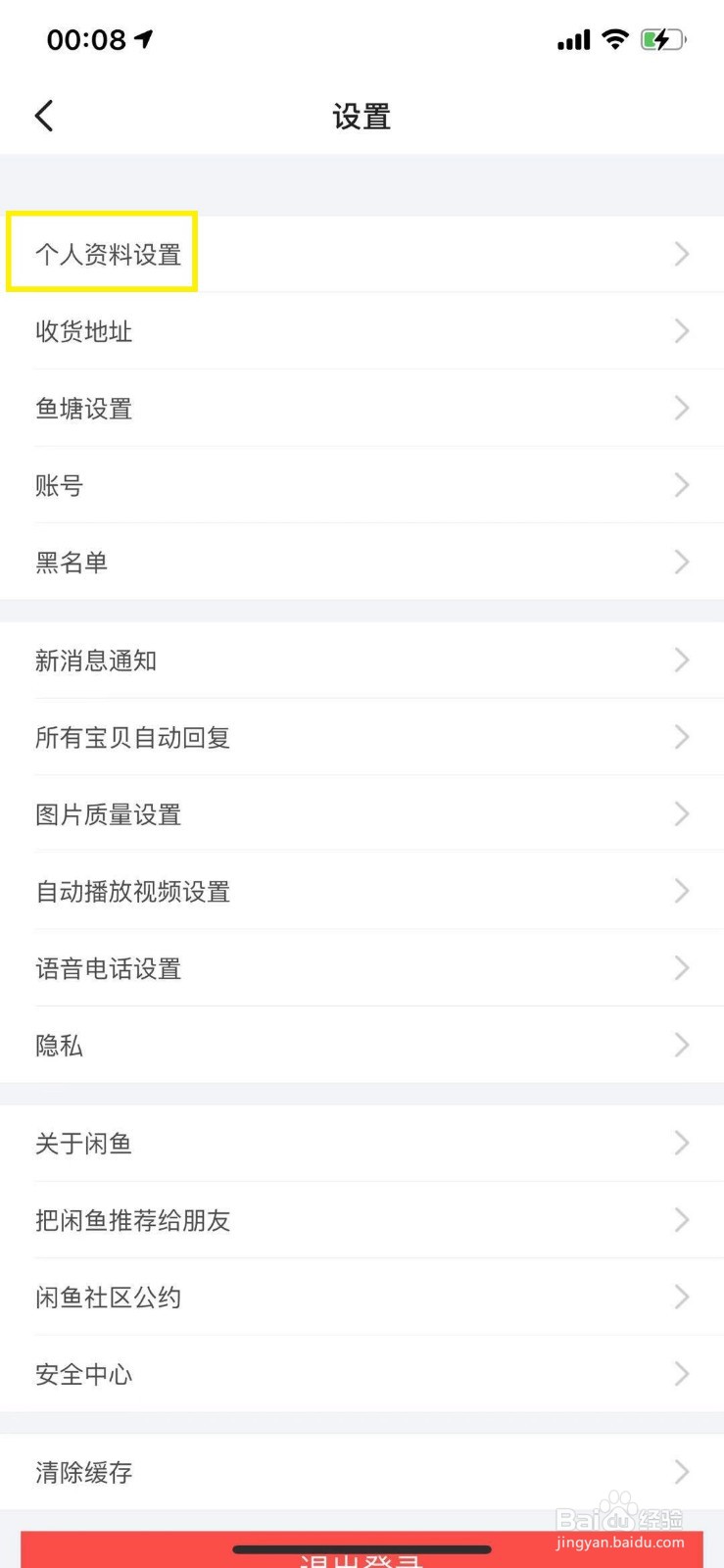Tap the back arrow to leave Settings
This screenshot has width=724, height=1568.
43,115
